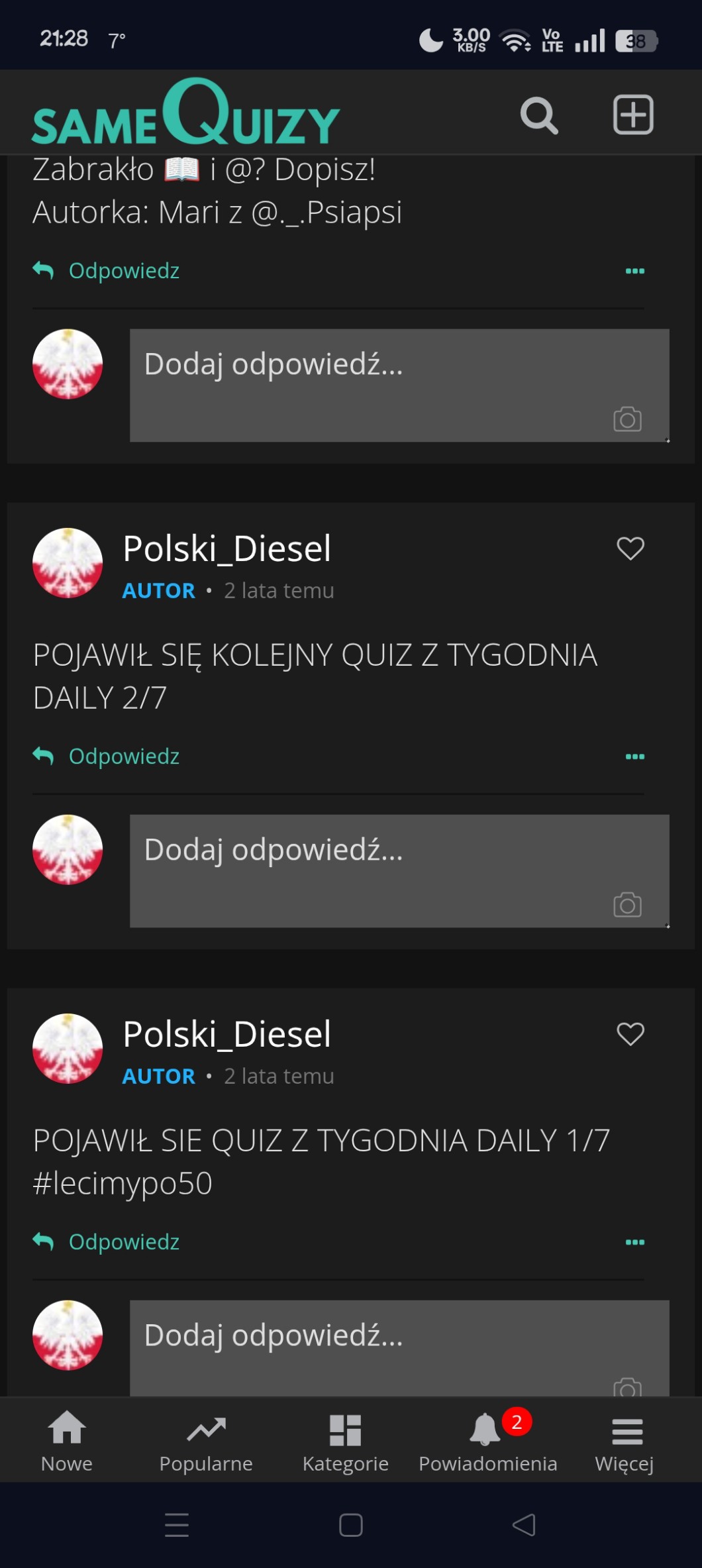
Task: Tap the plus icon to create new content
Action: [x=632, y=115]
